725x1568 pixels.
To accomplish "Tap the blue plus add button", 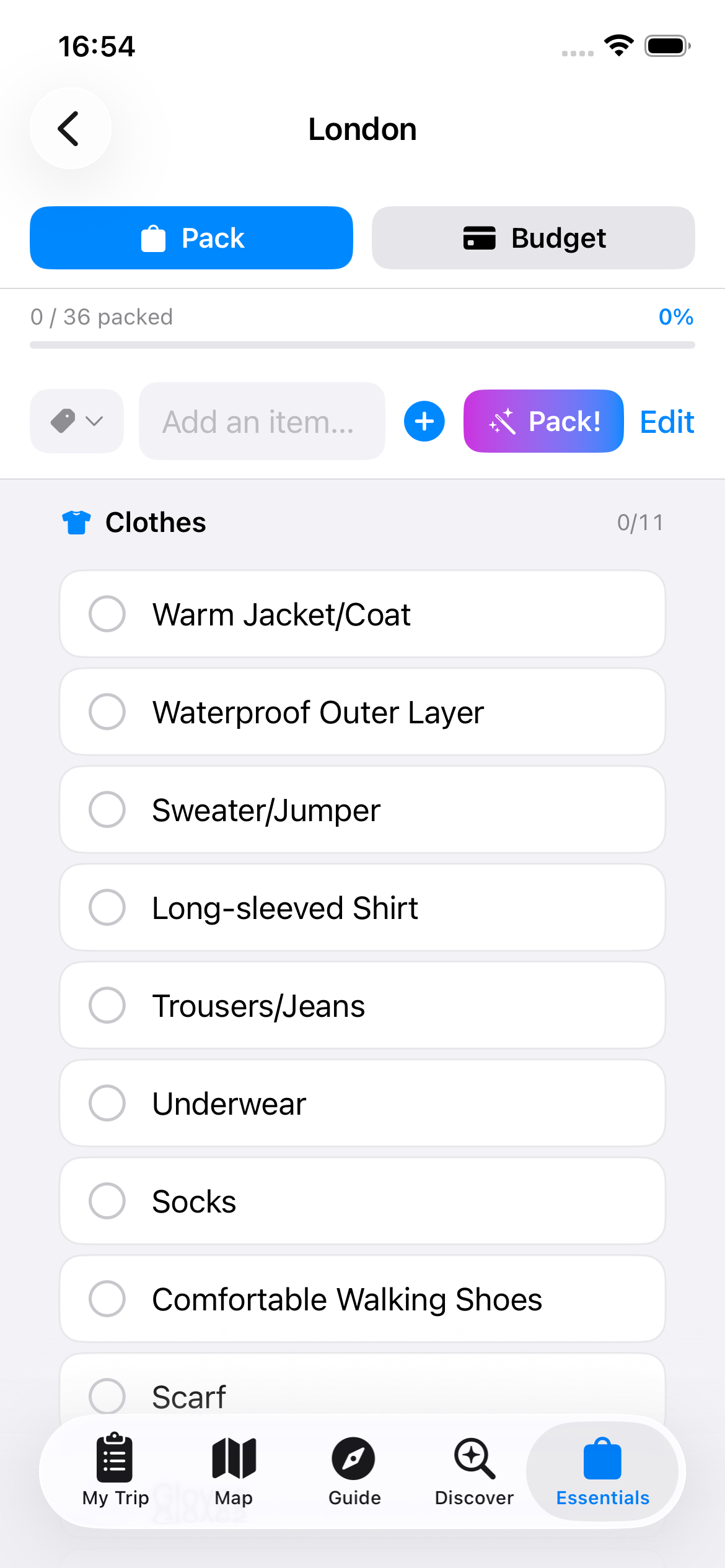I will 424,421.
